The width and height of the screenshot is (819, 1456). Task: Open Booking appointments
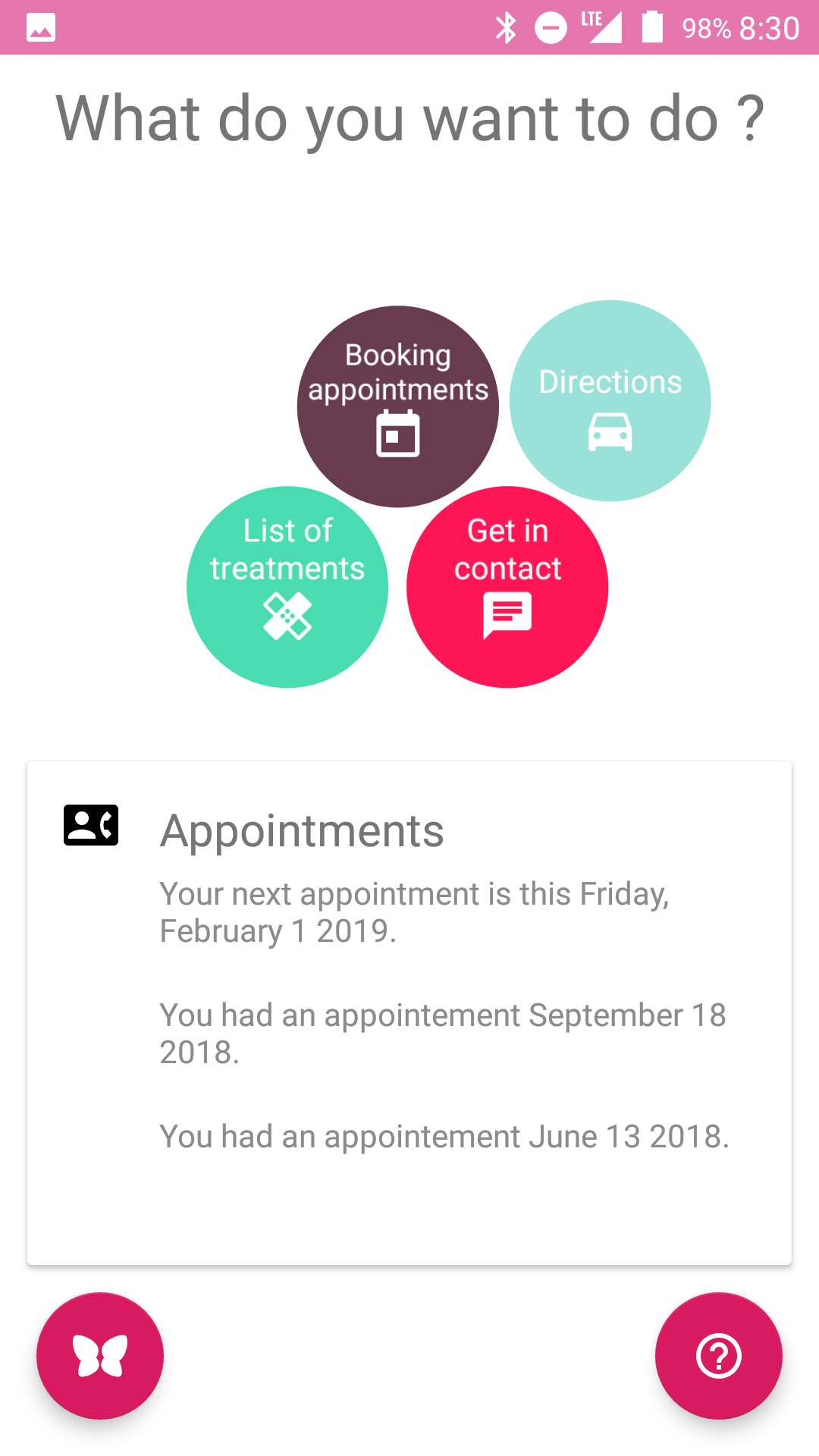pyautogui.click(x=398, y=406)
